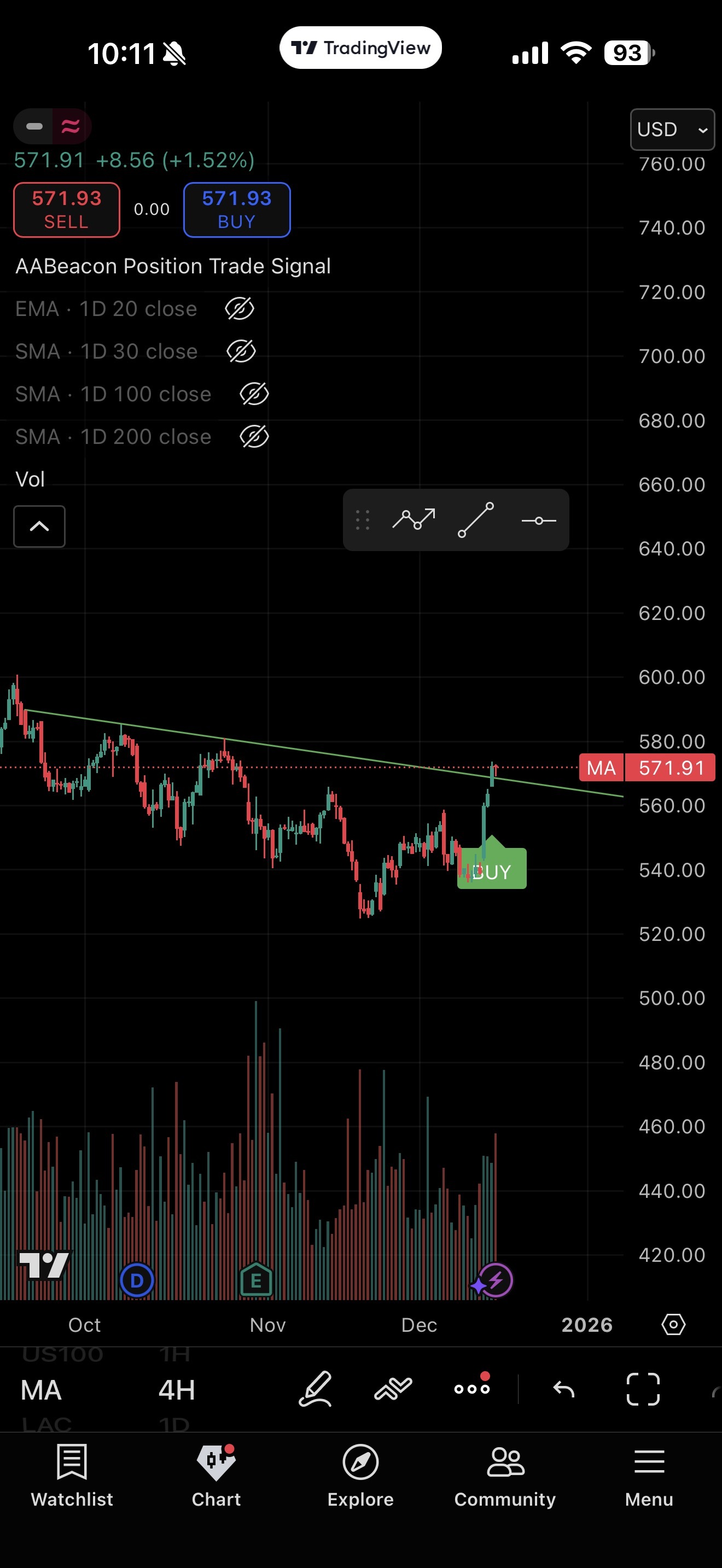Image resolution: width=722 pixels, height=1568 pixels.
Task: Undo the last chart action
Action: pyautogui.click(x=564, y=1389)
